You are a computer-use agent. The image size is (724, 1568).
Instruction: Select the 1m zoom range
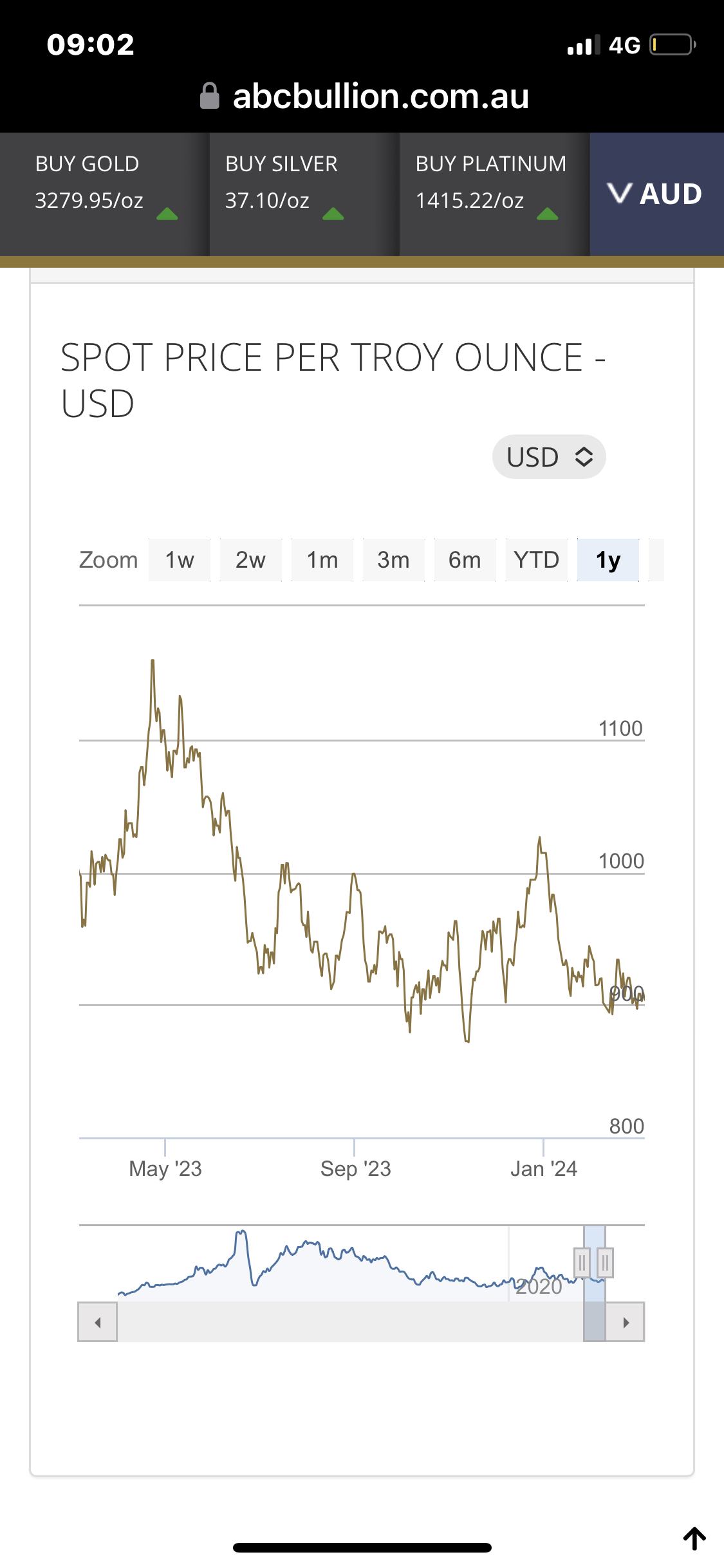pos(322,560)
